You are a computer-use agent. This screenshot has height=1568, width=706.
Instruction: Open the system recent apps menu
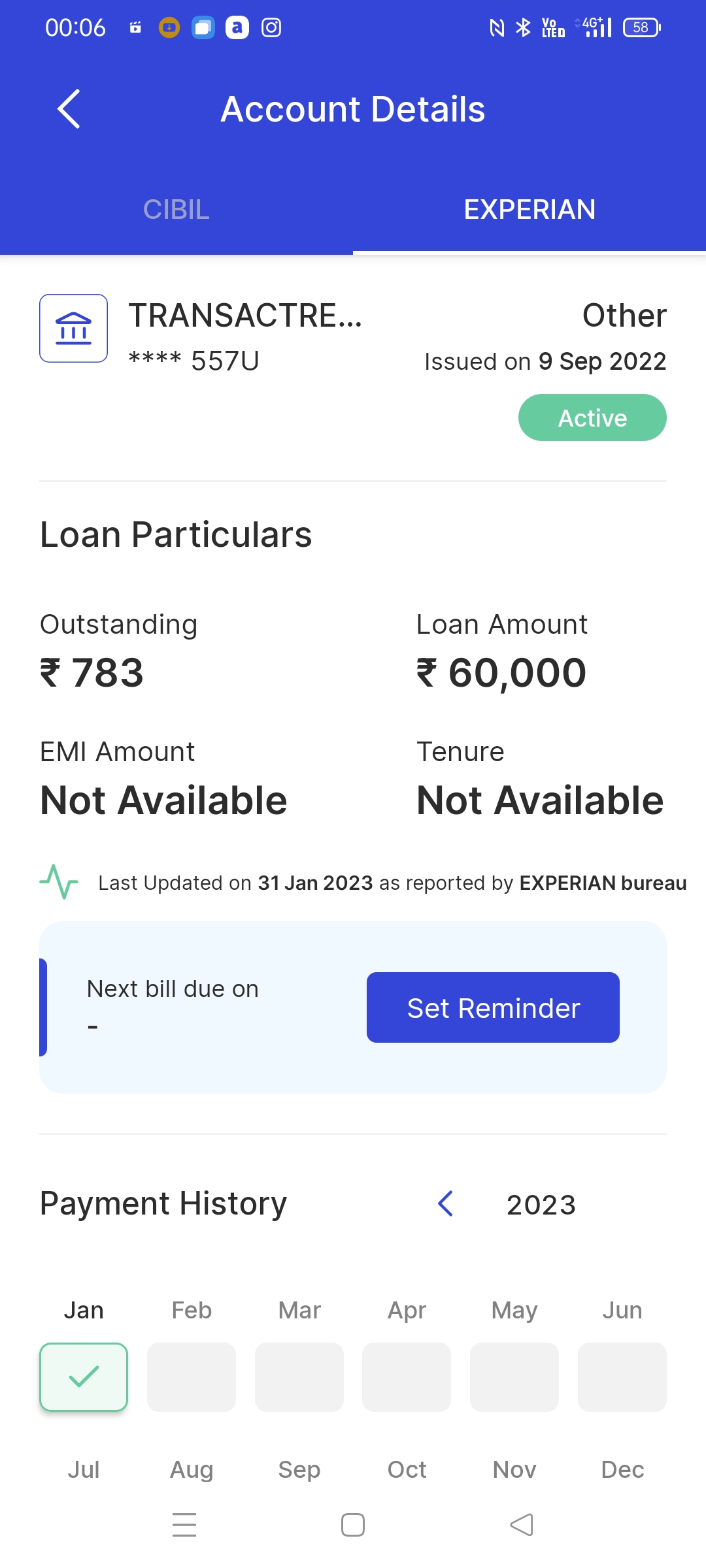pos(184,1525)
